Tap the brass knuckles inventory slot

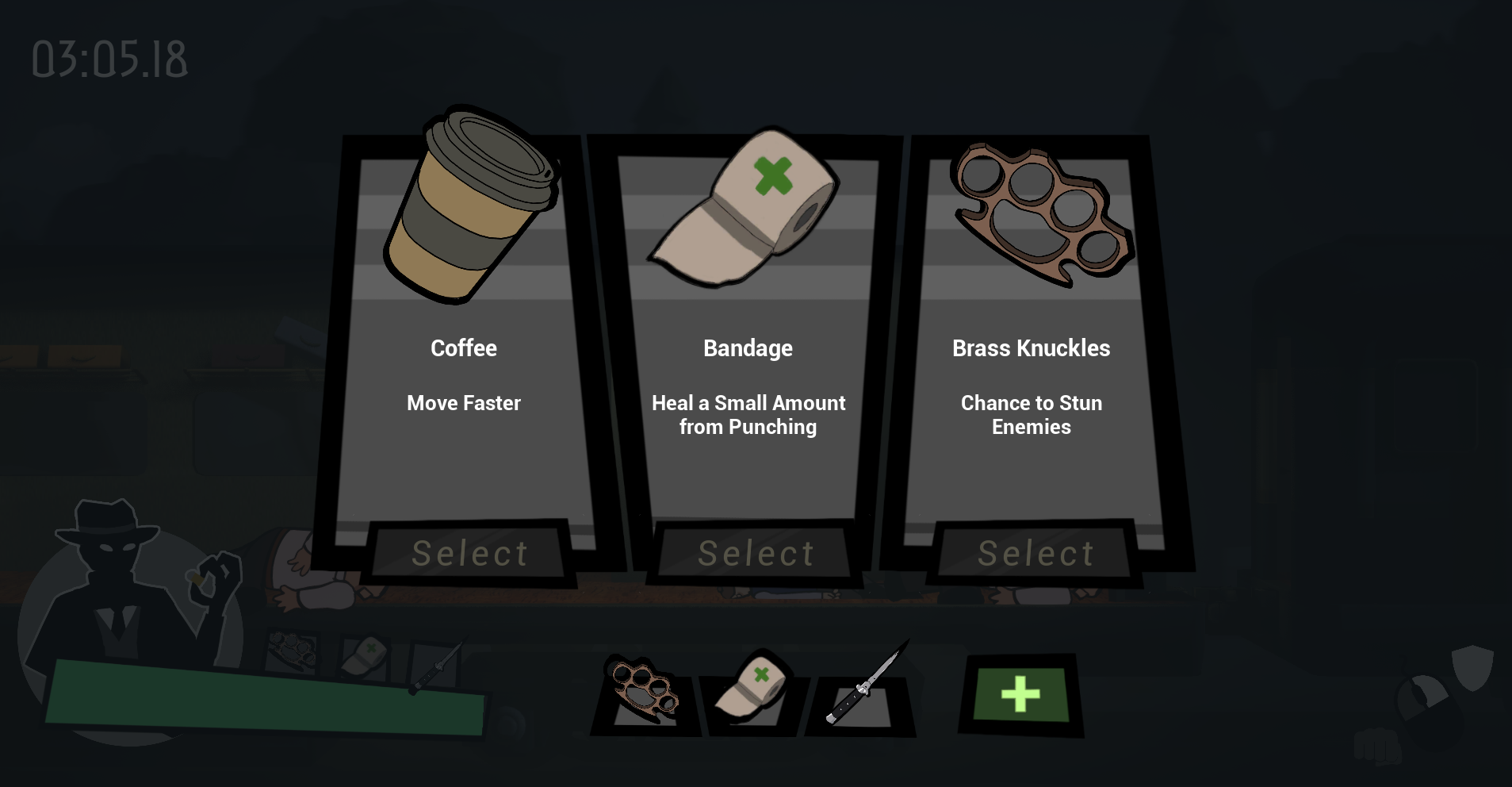tap(645, 695)
